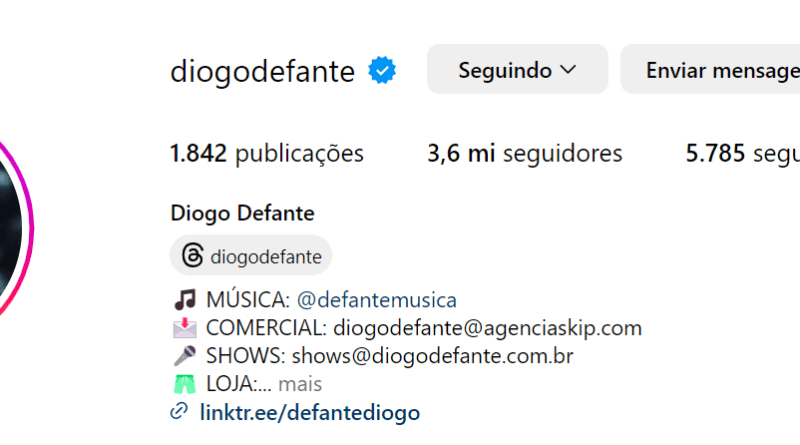800x445 pixels.
Task: Open the @defantemusica mention link
Action: [x=376, y=299]
